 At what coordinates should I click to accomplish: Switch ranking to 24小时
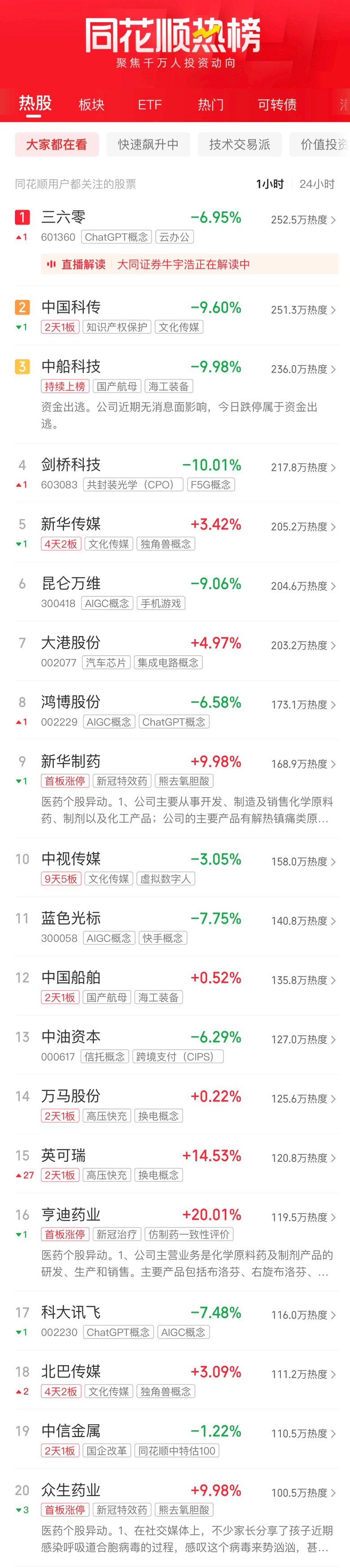coord(317,184)
